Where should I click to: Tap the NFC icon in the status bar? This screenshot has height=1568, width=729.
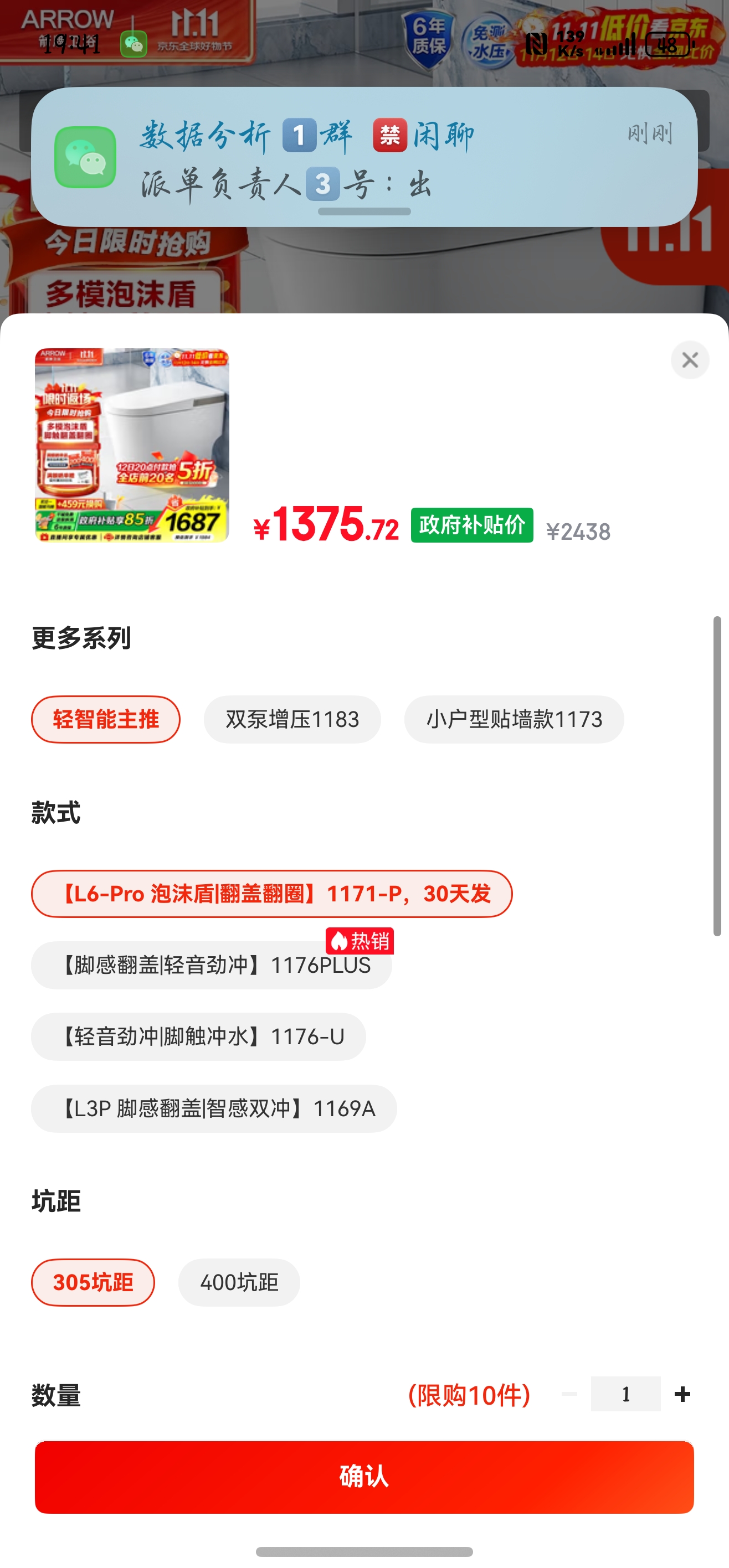[537, 43]
